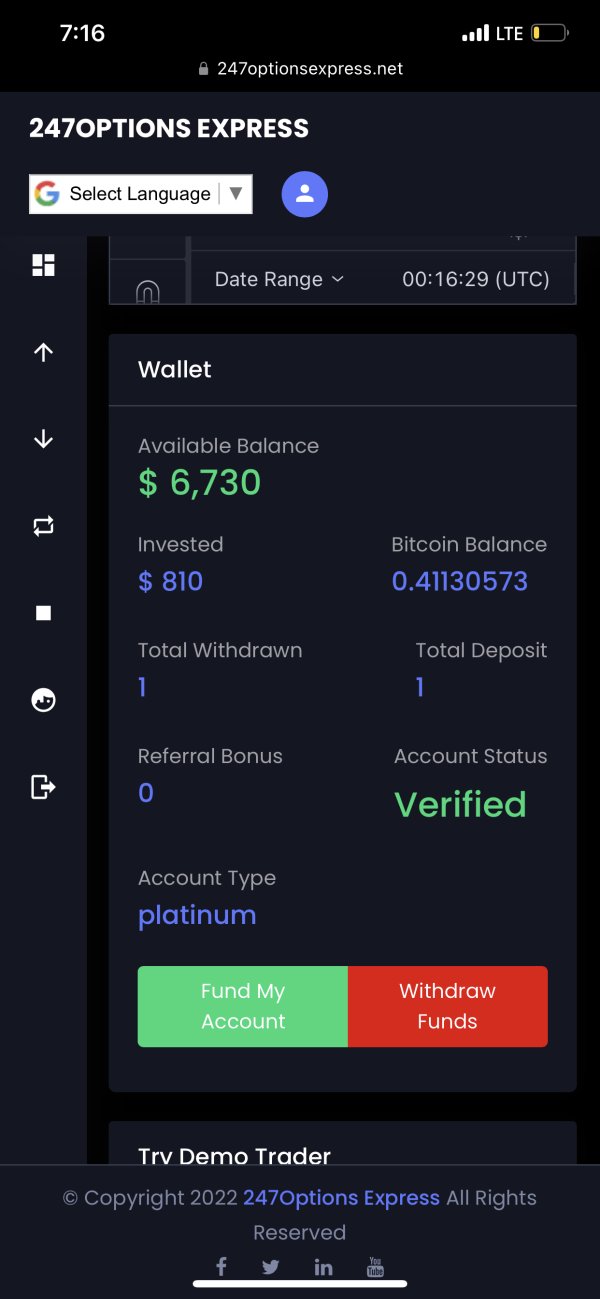Open the YouTube footer icon
Viewport: 600px width, 1299px height.
click(x=376, y=1267)
